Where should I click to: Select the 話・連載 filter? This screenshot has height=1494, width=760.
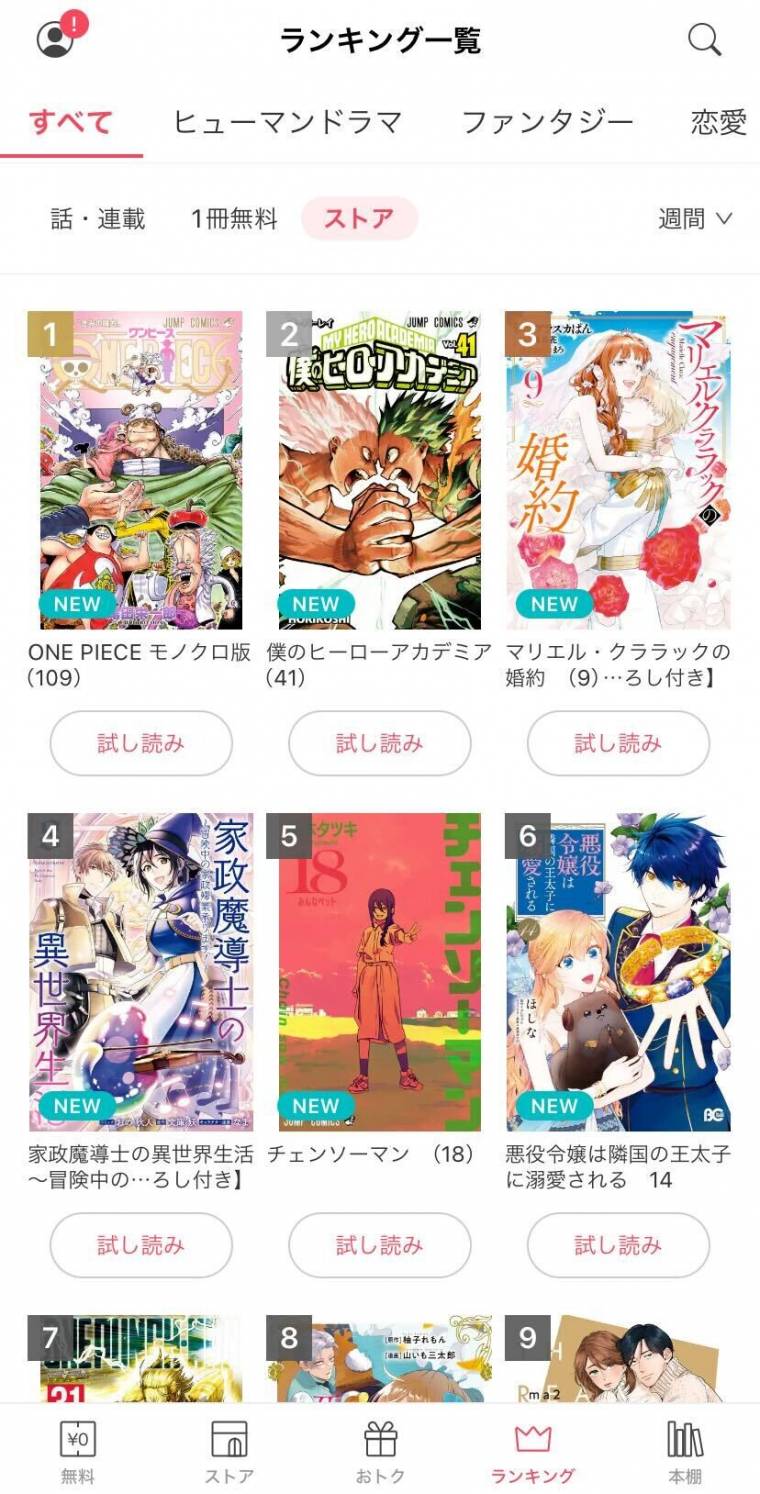[98, 219]
